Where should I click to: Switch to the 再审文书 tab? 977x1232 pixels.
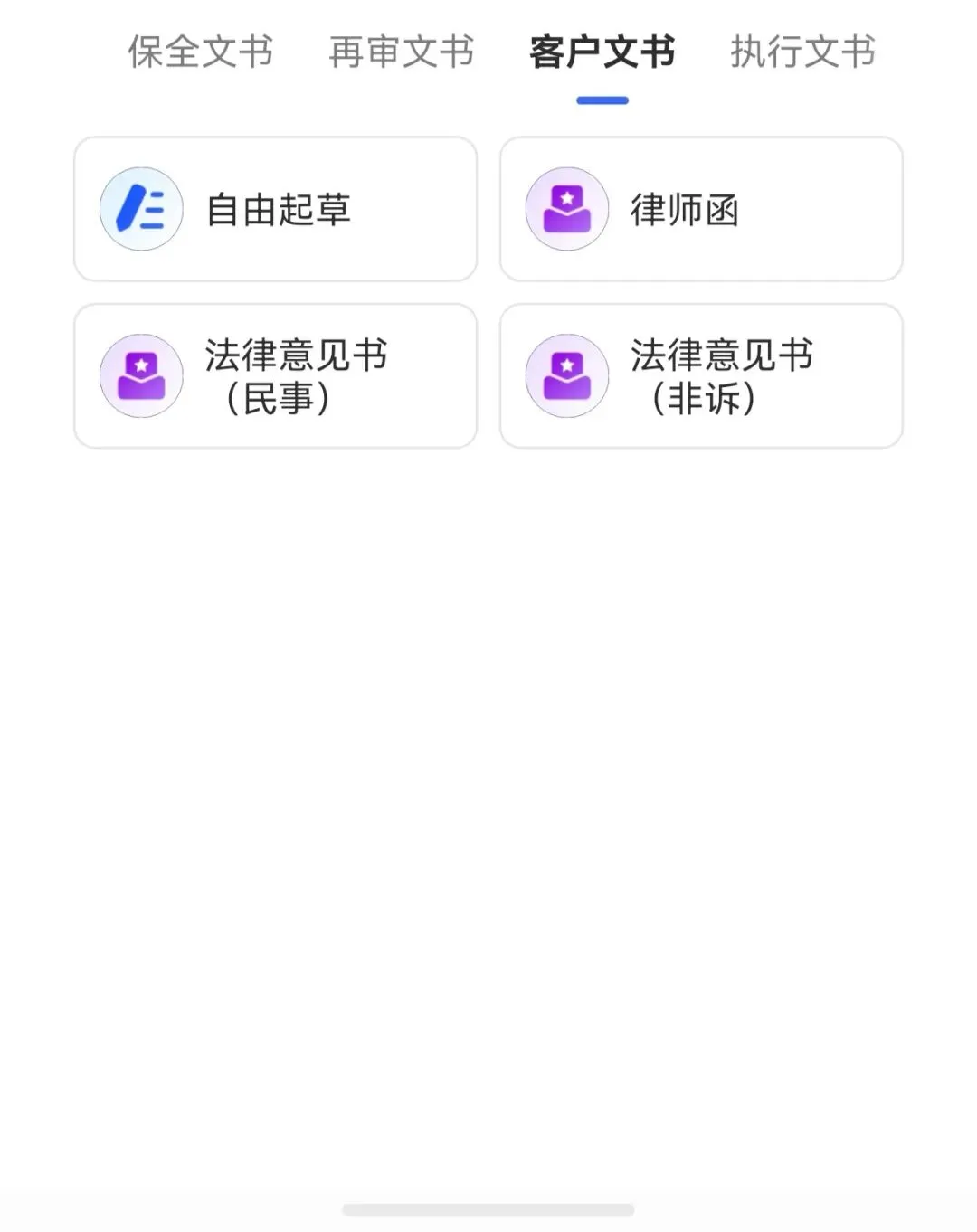point(401,52)
